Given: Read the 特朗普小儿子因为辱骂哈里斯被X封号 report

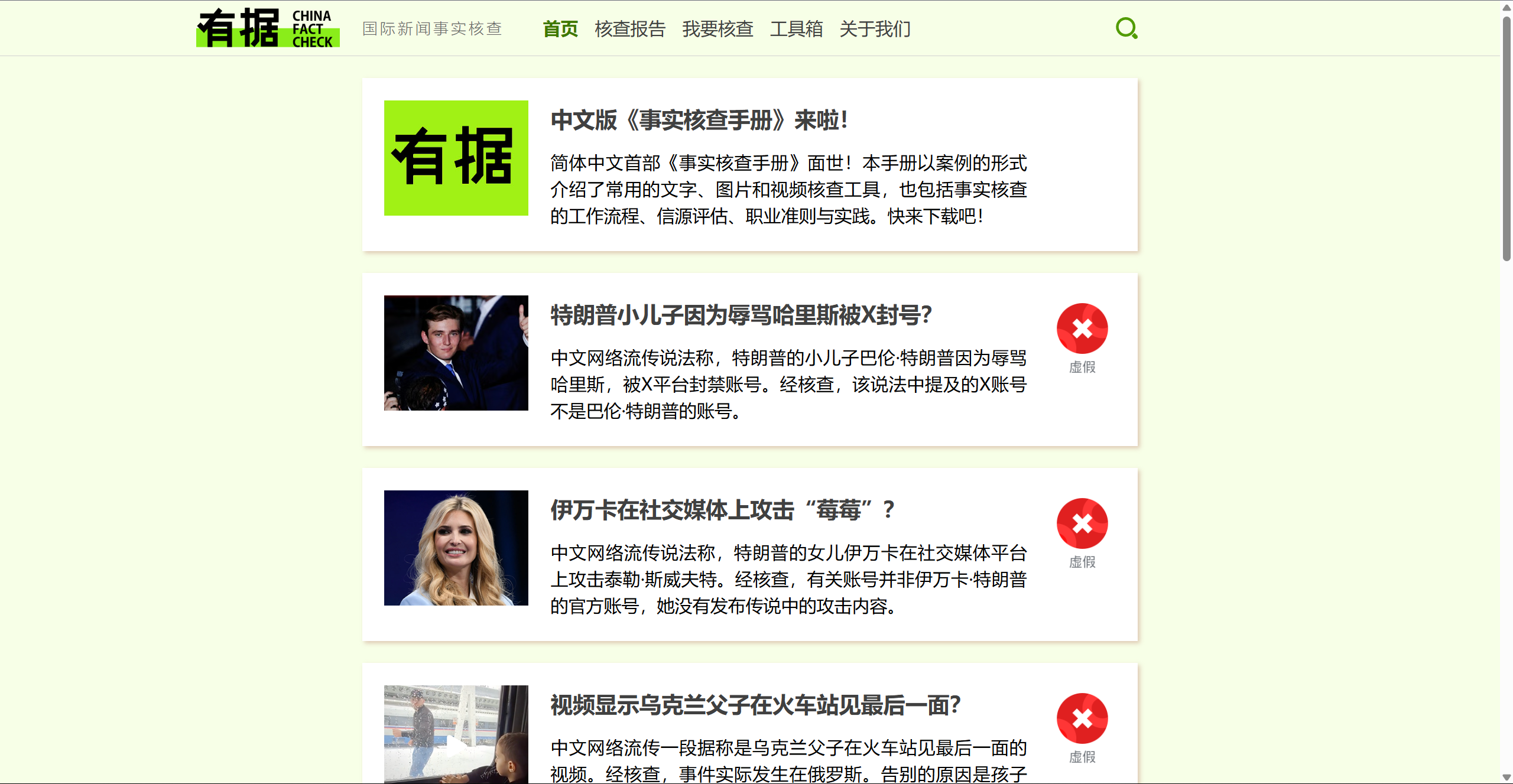Looking at the screenshot, I should (x=741, y=315).
